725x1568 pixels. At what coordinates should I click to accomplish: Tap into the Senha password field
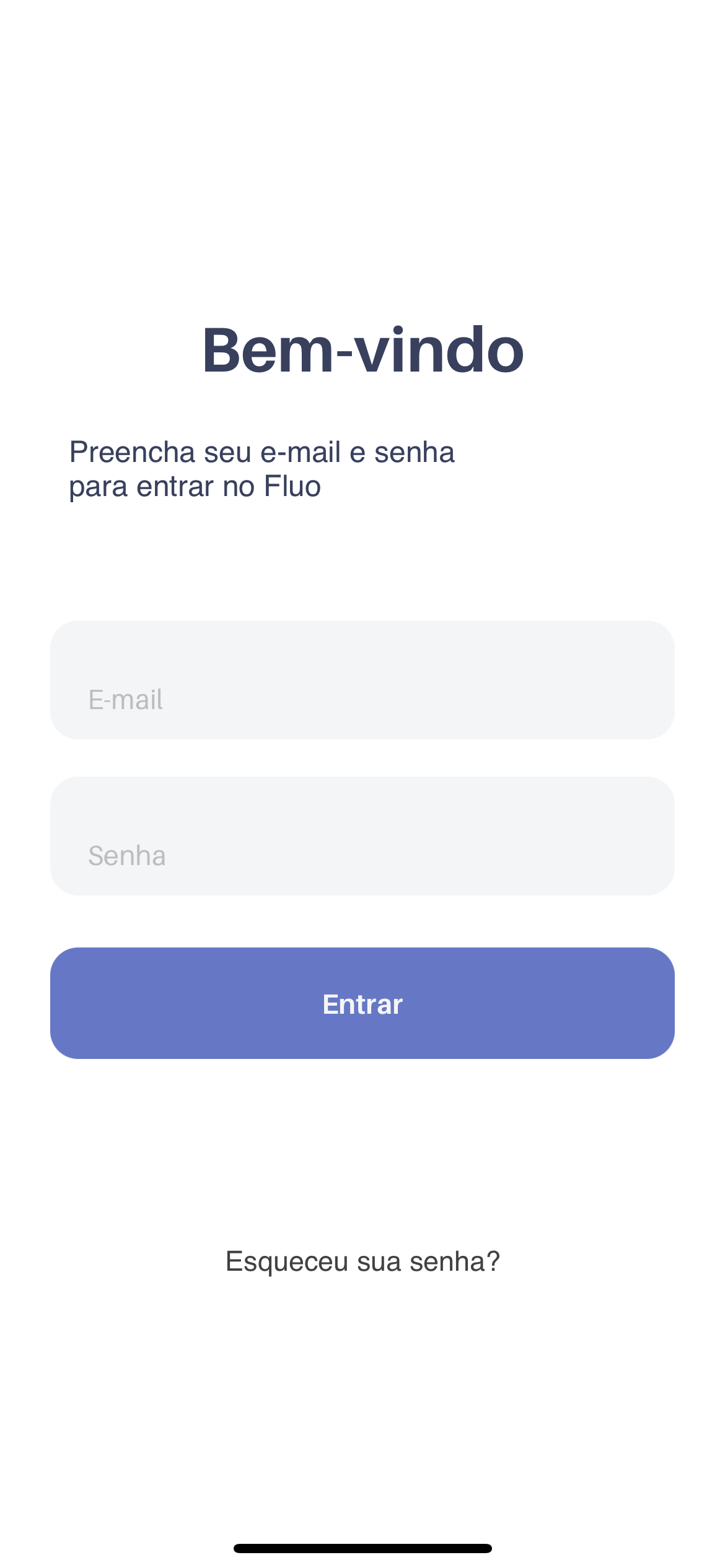point(362,836)
